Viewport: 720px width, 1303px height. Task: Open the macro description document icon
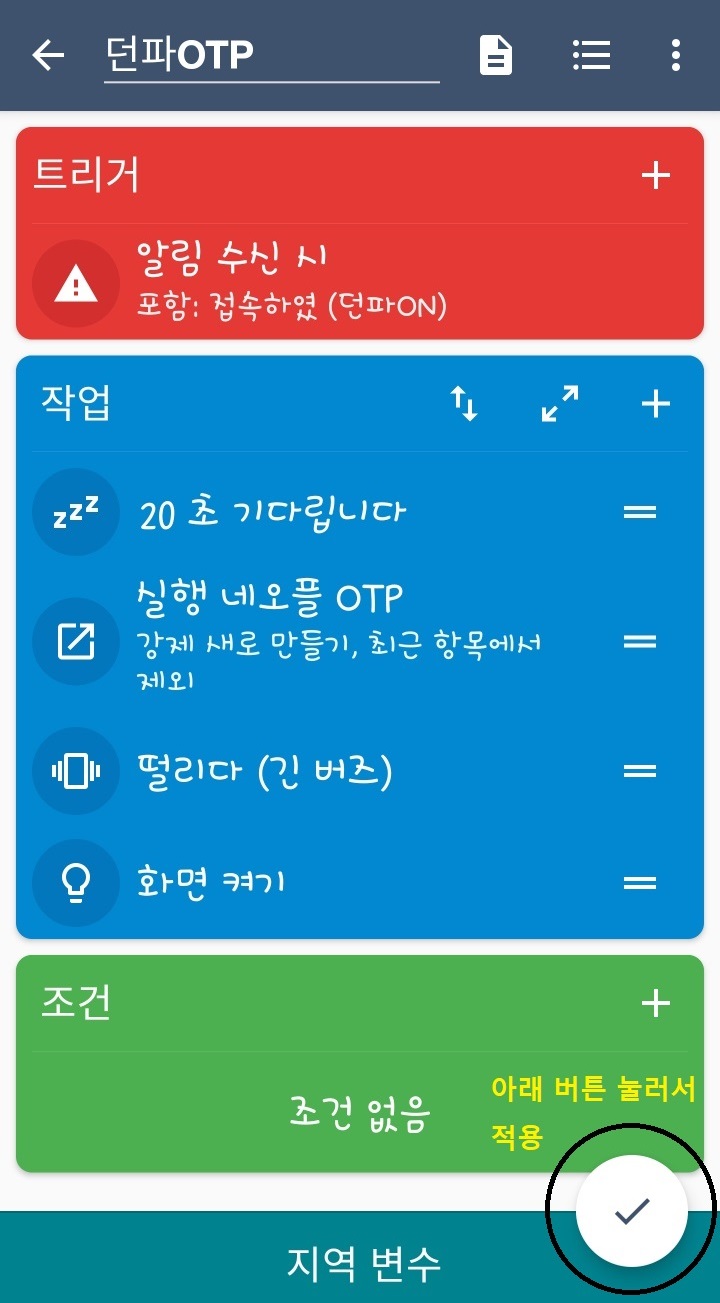pos(496,56)
